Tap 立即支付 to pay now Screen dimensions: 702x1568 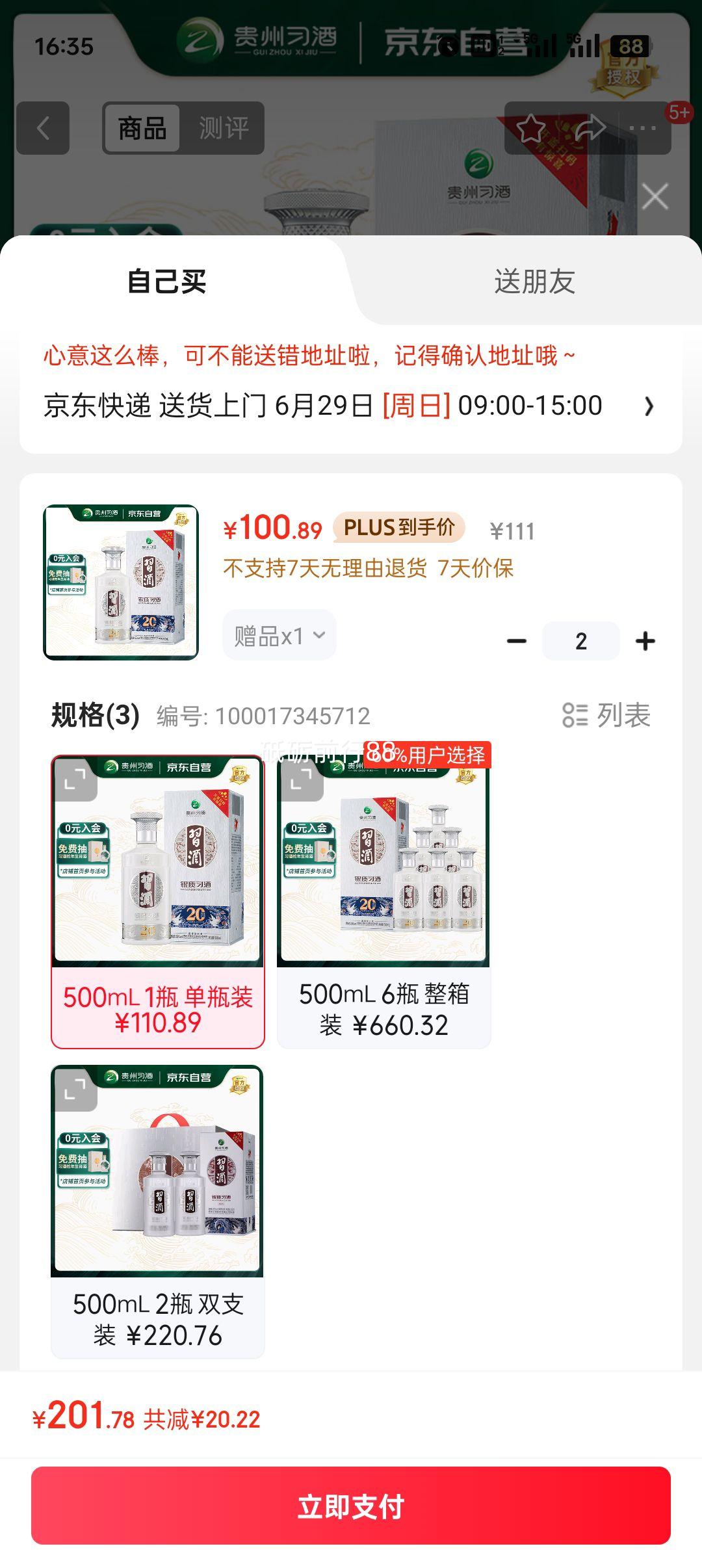pos(351,1506)
